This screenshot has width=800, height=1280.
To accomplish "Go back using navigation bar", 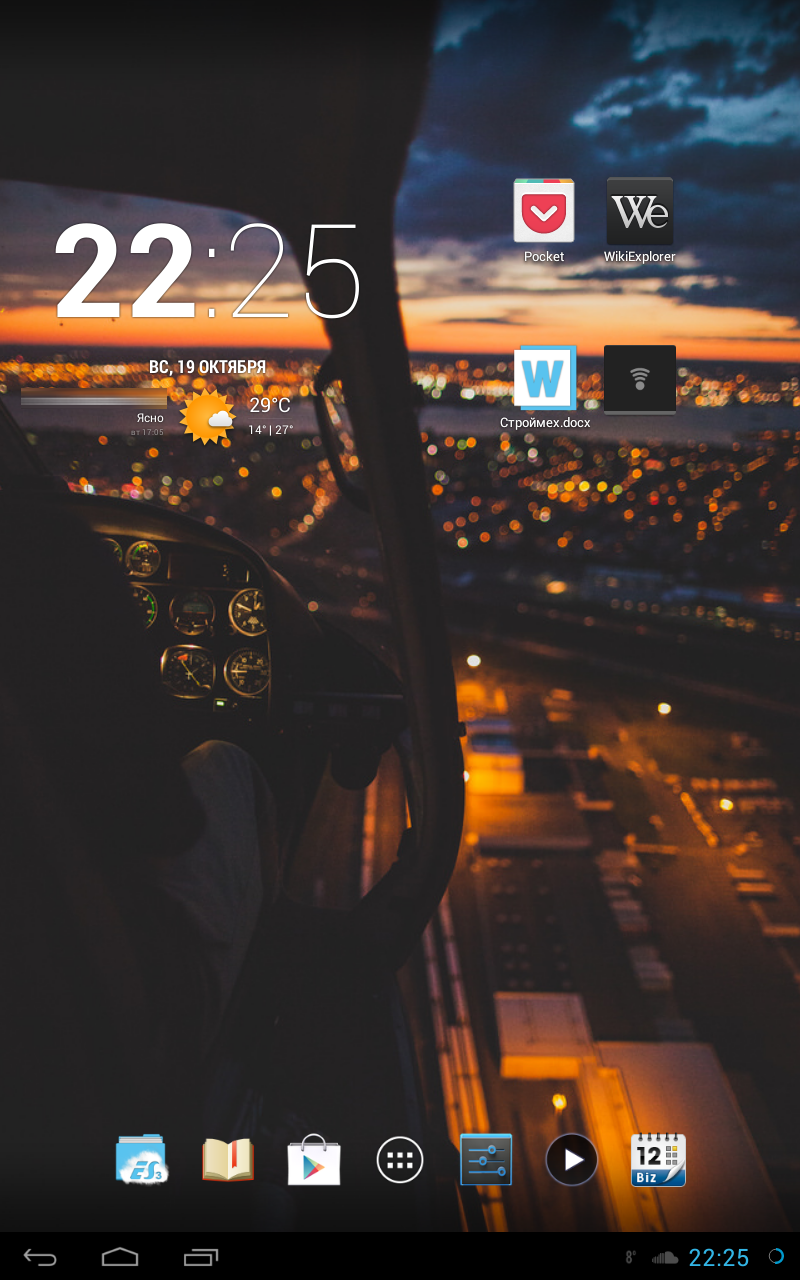I will 40,1257.
